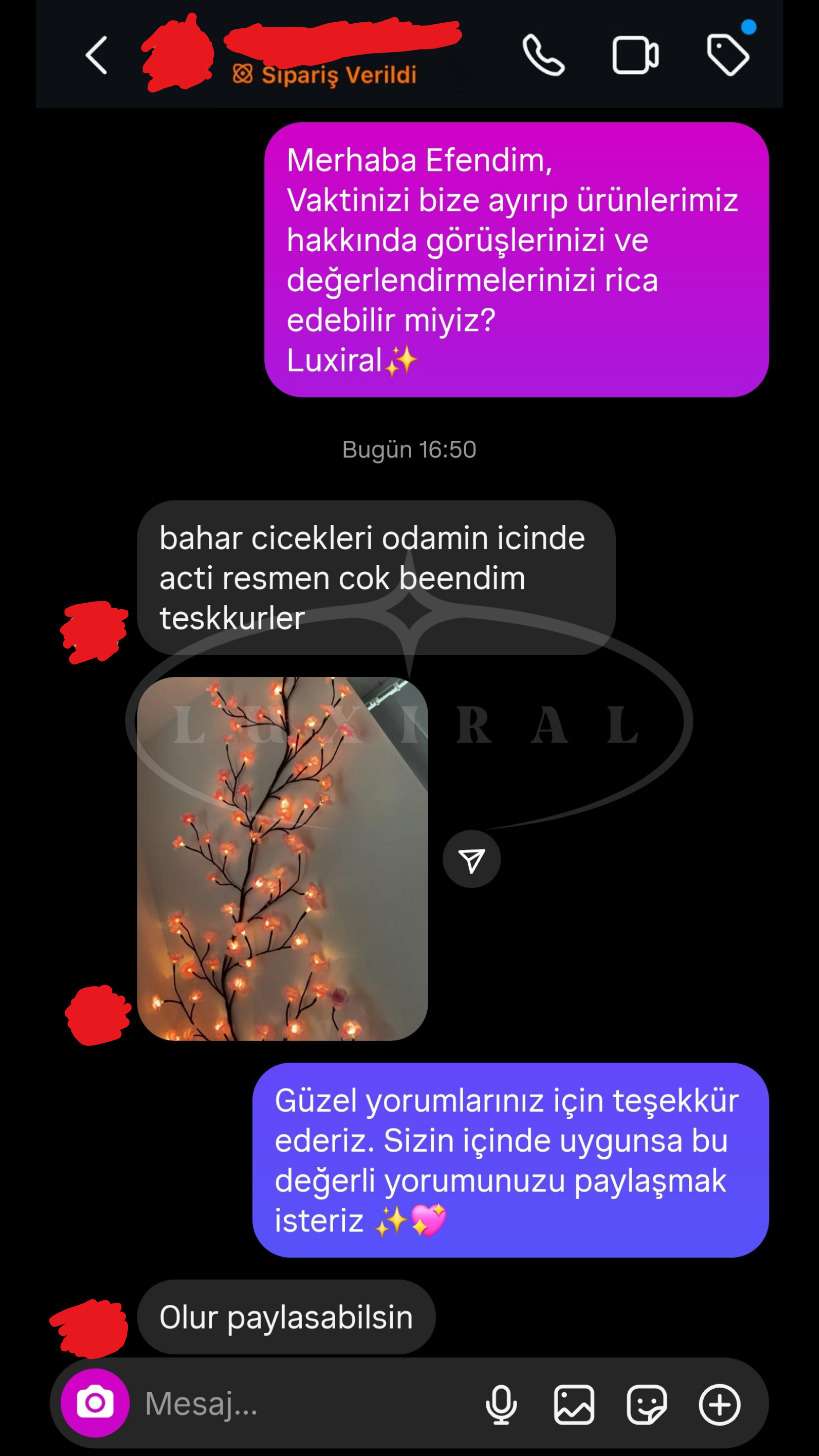
Task: Start a video call
Action: point(635,56)
